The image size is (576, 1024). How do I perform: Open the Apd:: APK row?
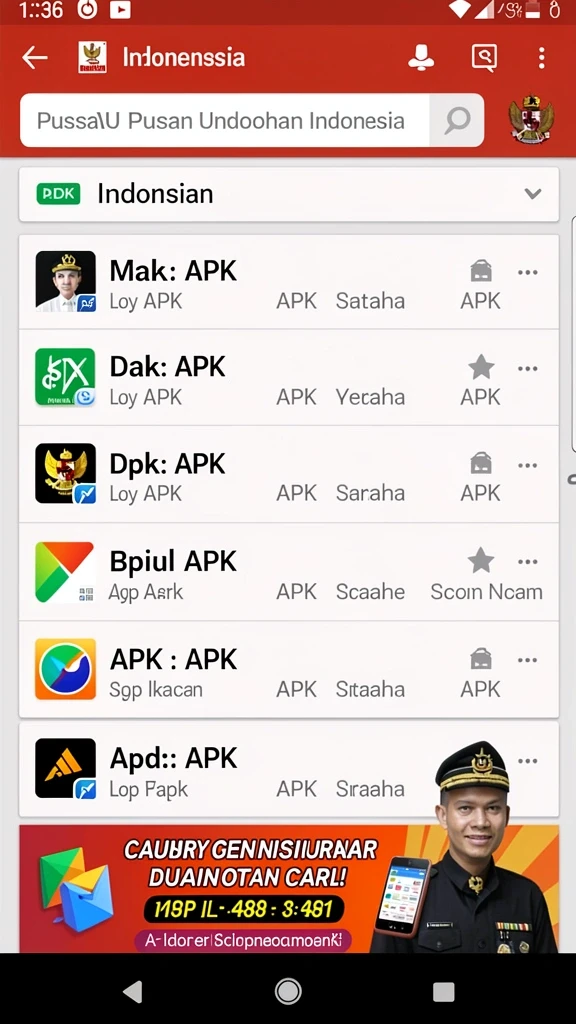(289, 769)
